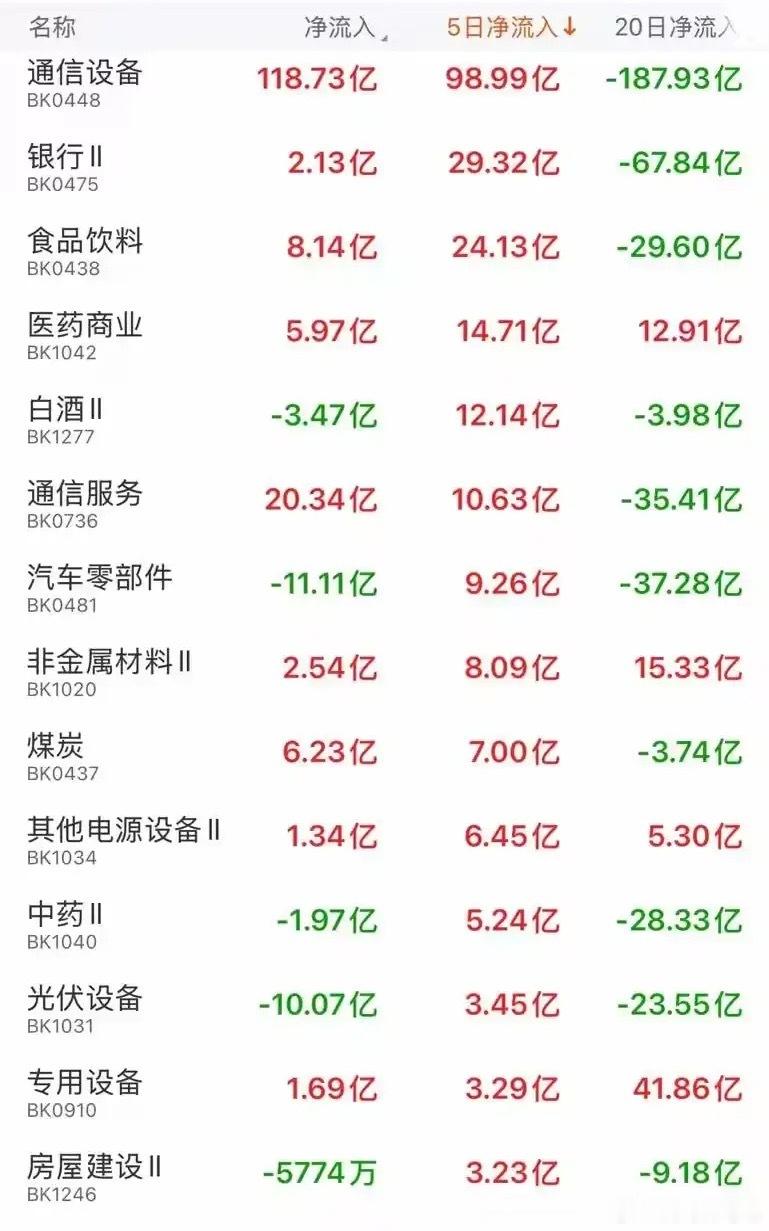This screenshot has height=1231, width=769.
Task: View the 光伏设备 sector
Action: click(x=384, y=1008)
